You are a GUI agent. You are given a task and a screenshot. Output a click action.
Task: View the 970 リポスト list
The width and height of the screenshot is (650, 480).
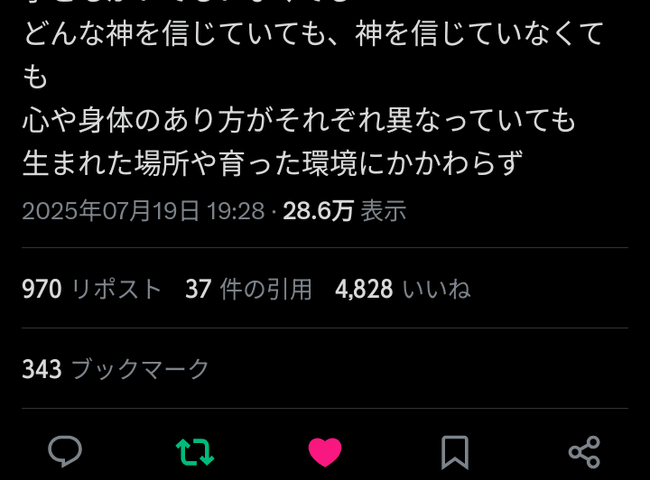pyautogui.click(x=92, y=290)
